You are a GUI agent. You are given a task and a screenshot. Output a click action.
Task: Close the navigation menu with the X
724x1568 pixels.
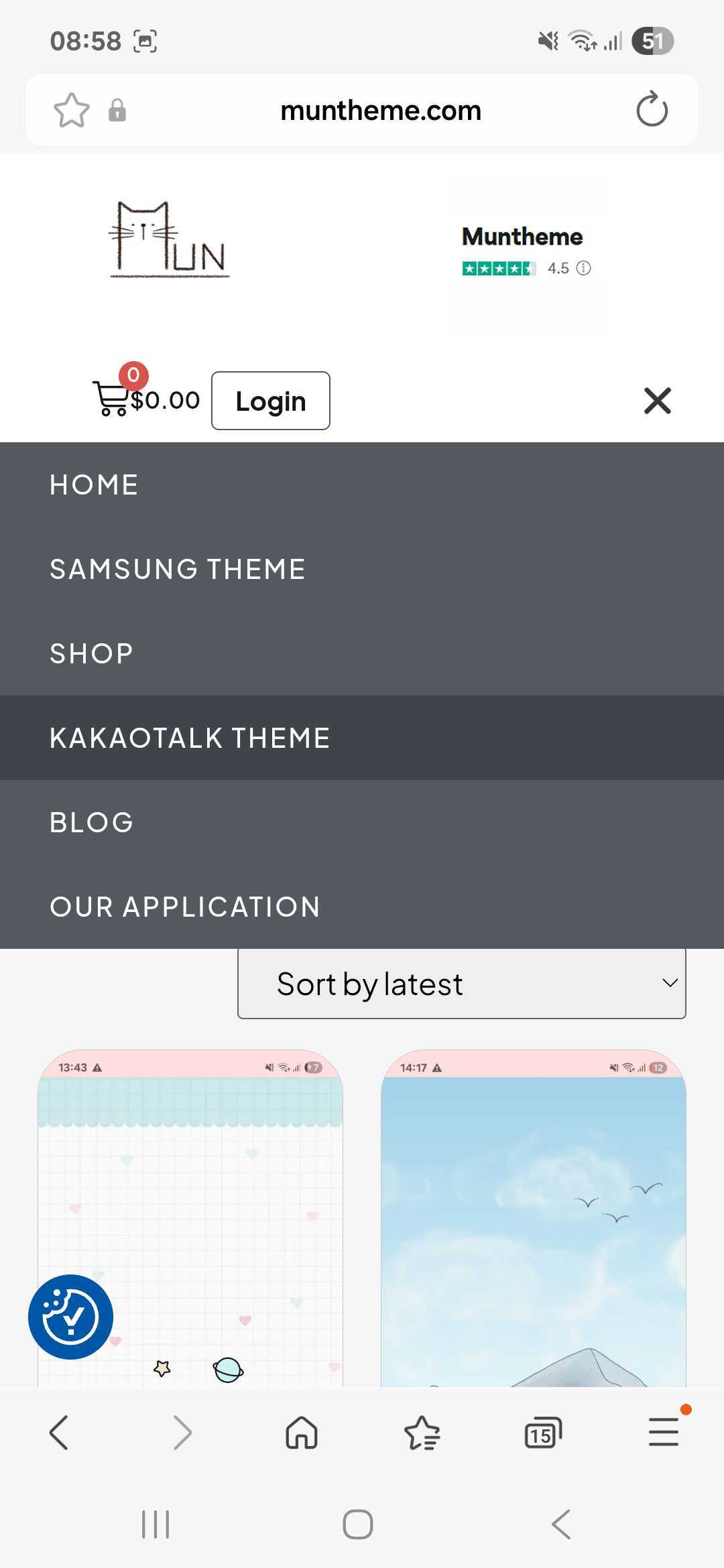coord(657,400)
